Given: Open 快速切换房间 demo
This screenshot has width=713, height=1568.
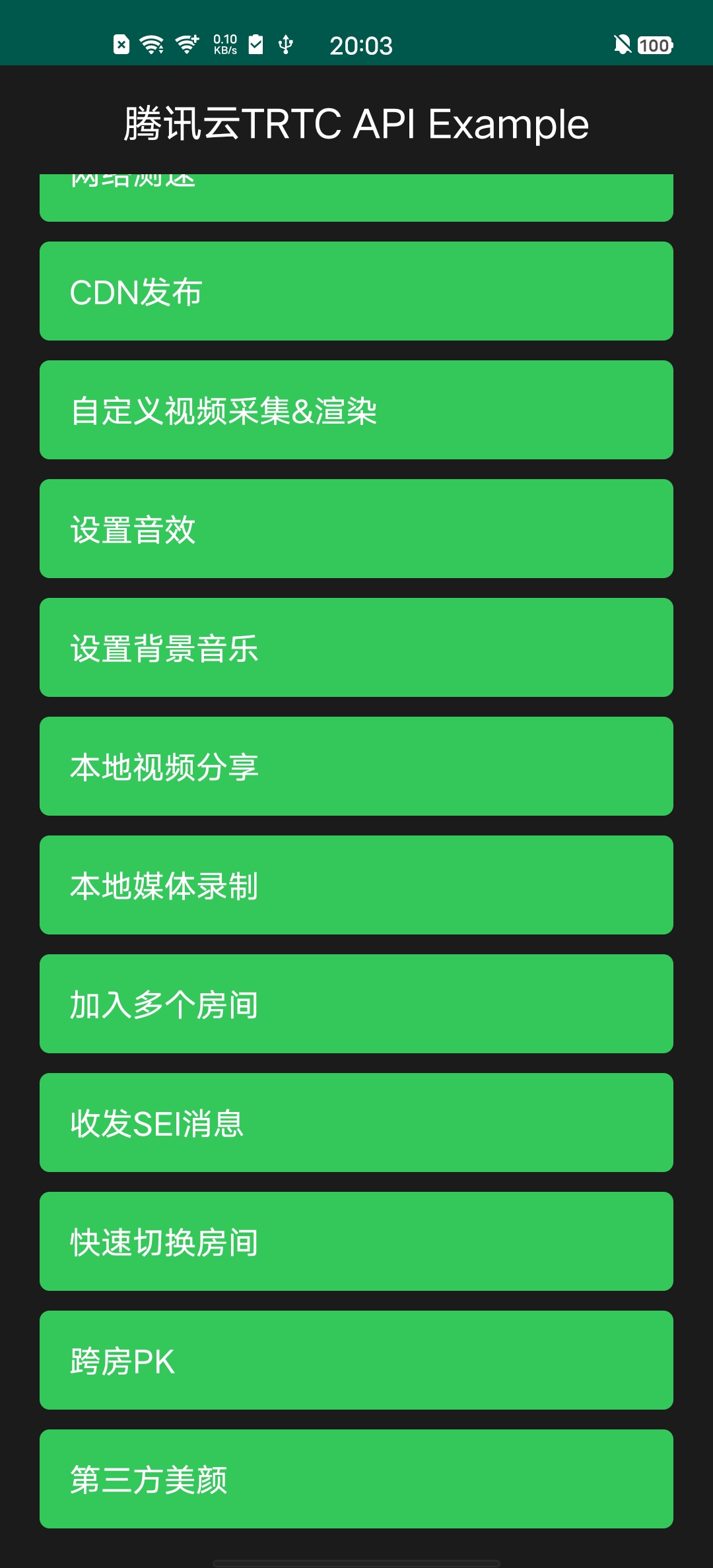Looking at the screenshot, I should (356, 1241).
